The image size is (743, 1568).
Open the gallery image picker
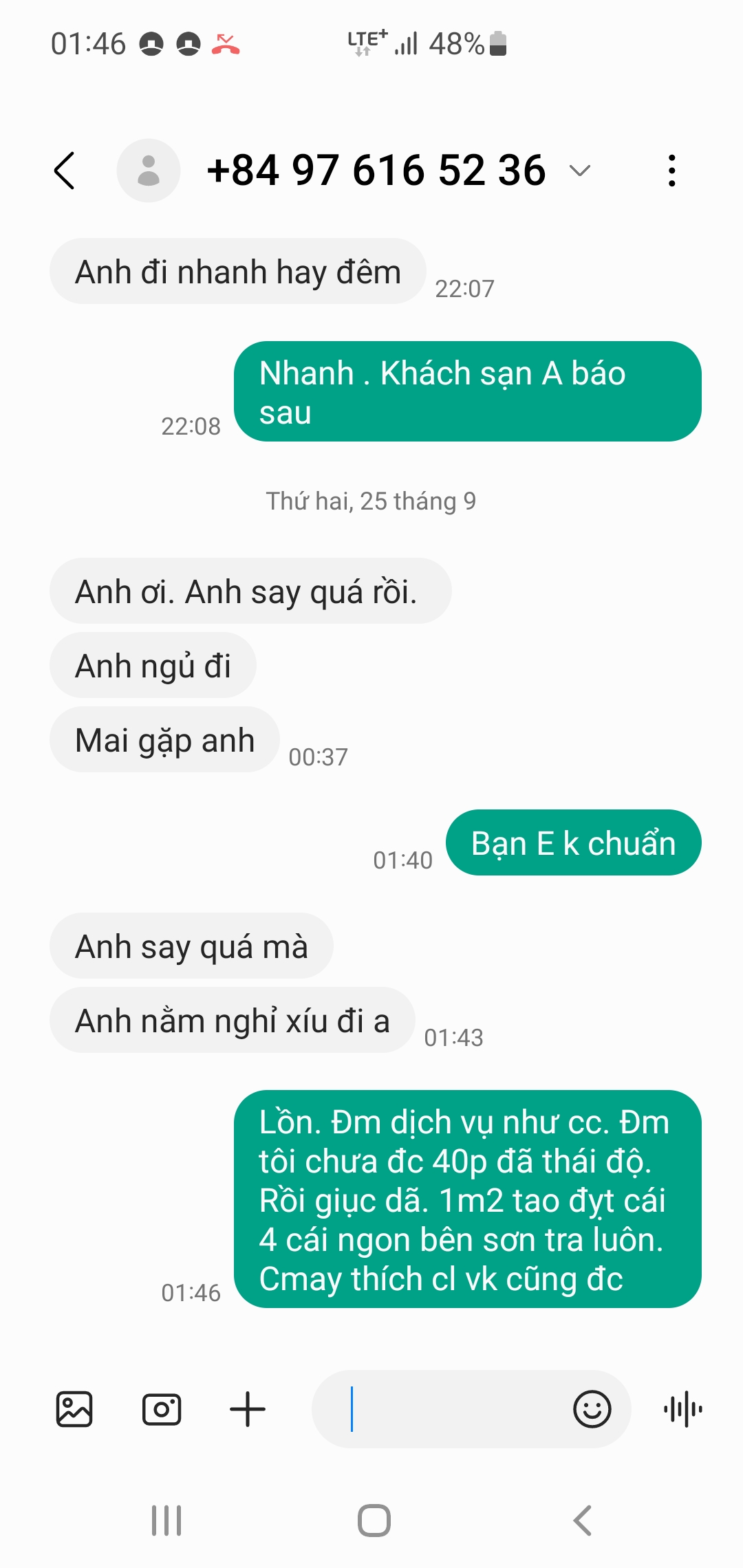[x=74, y=1409]
